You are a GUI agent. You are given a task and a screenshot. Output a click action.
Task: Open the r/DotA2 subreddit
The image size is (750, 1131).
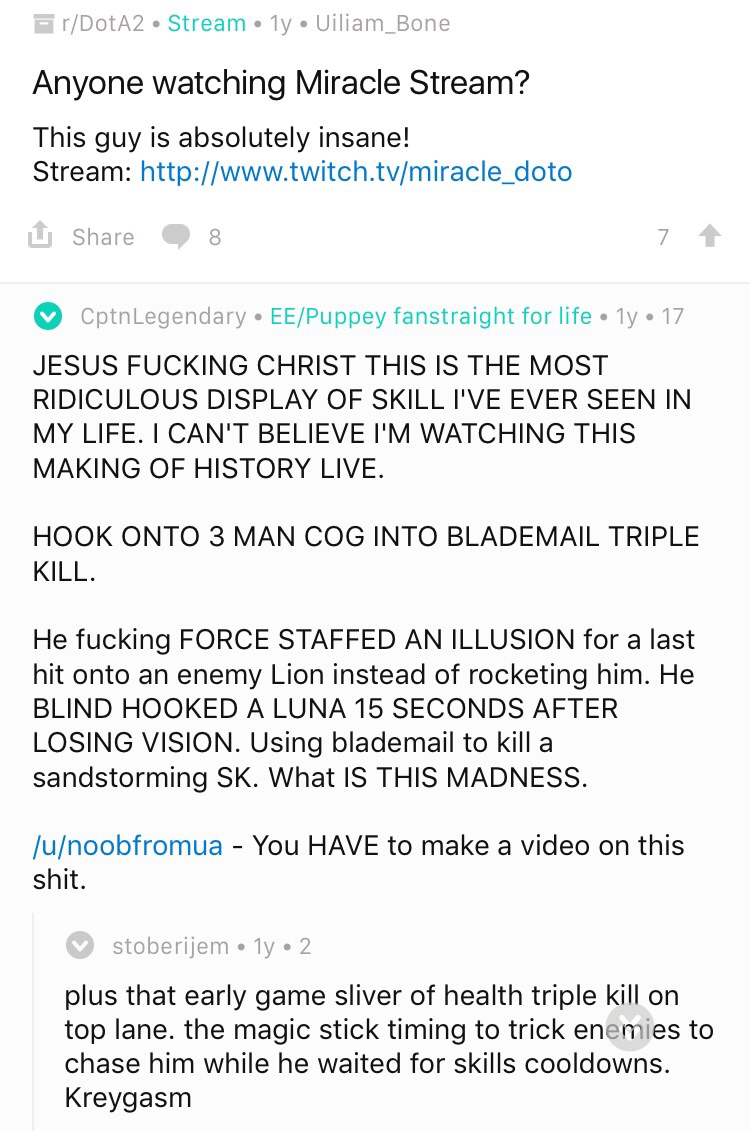point(103,23)
